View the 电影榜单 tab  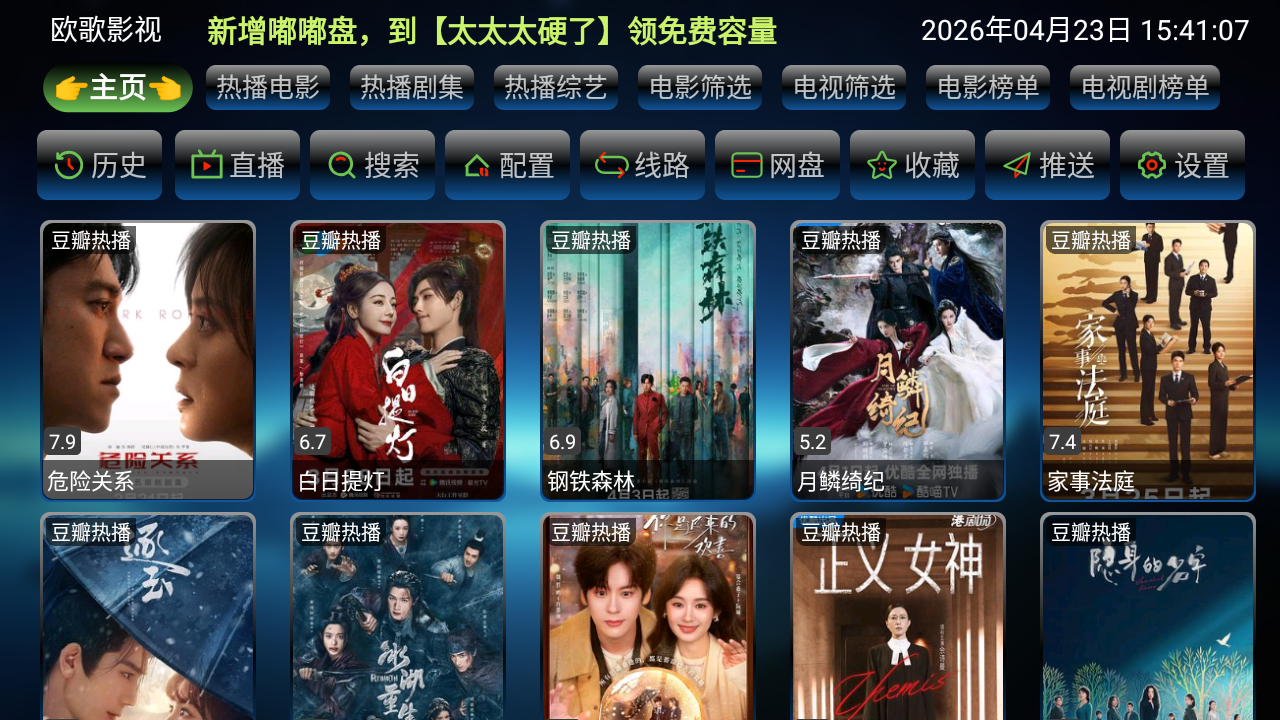pyautogui.click(x=988, y=88)
